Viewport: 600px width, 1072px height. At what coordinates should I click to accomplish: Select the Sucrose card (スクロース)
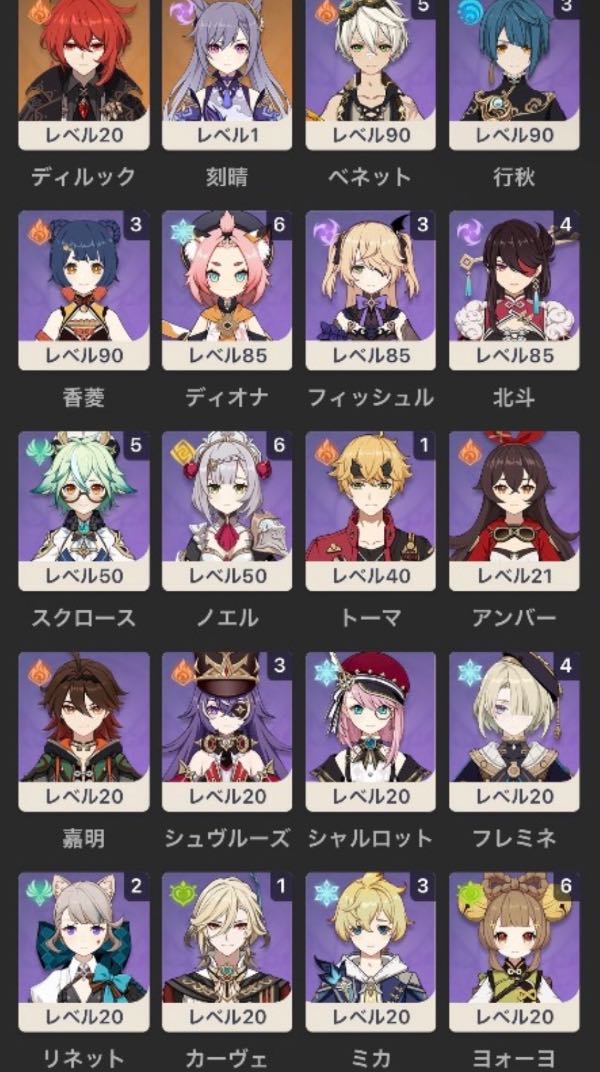tap(83, 510)
